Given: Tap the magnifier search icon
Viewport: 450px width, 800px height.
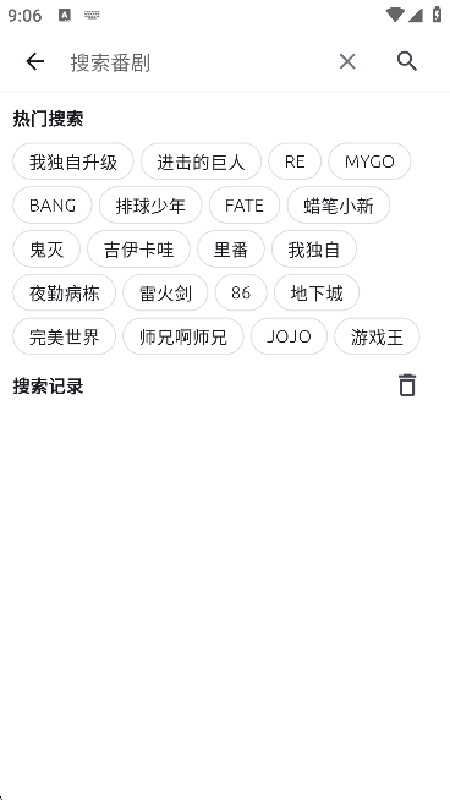Looking at the screenshot, I should pos(407,62).
